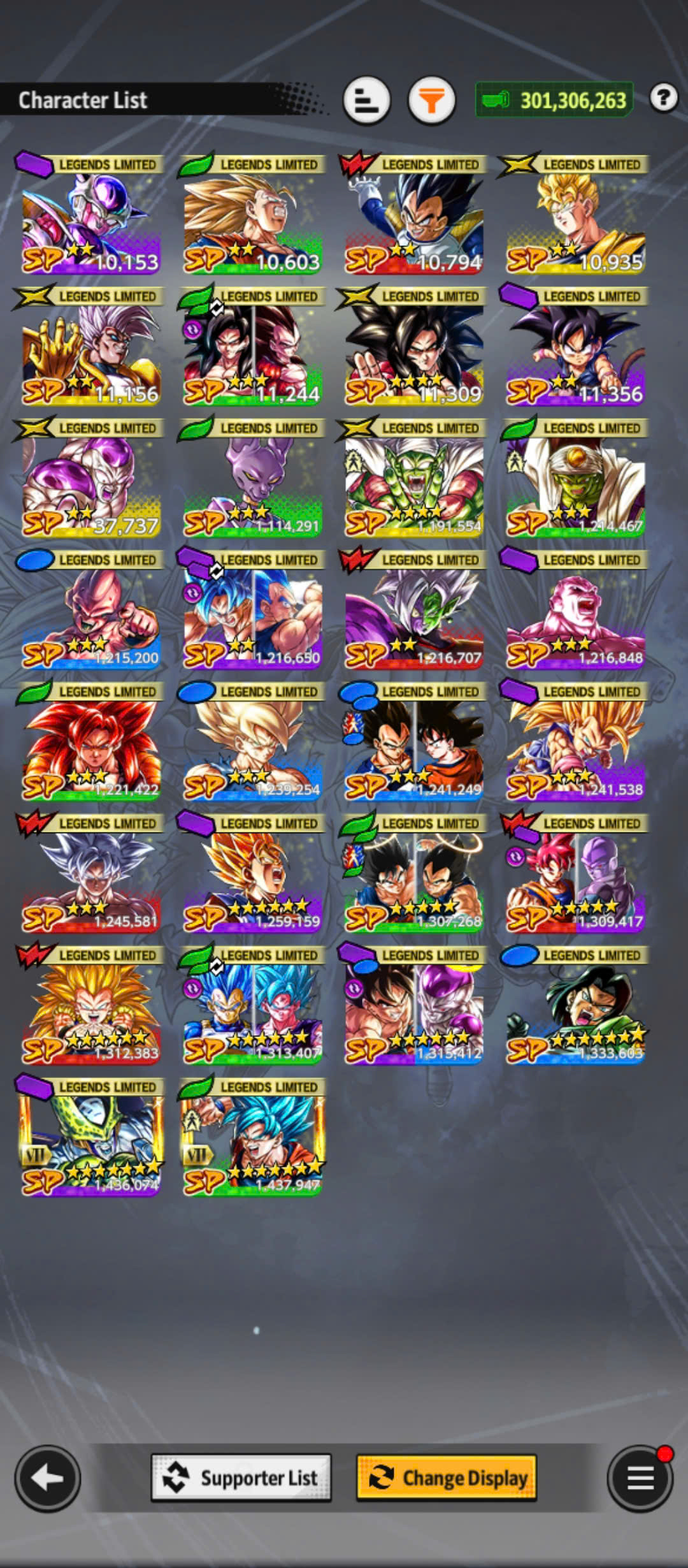Open the hamburger main menu
The width and height of the screenshot is (688, 1568).
[x=640, y=1478]
